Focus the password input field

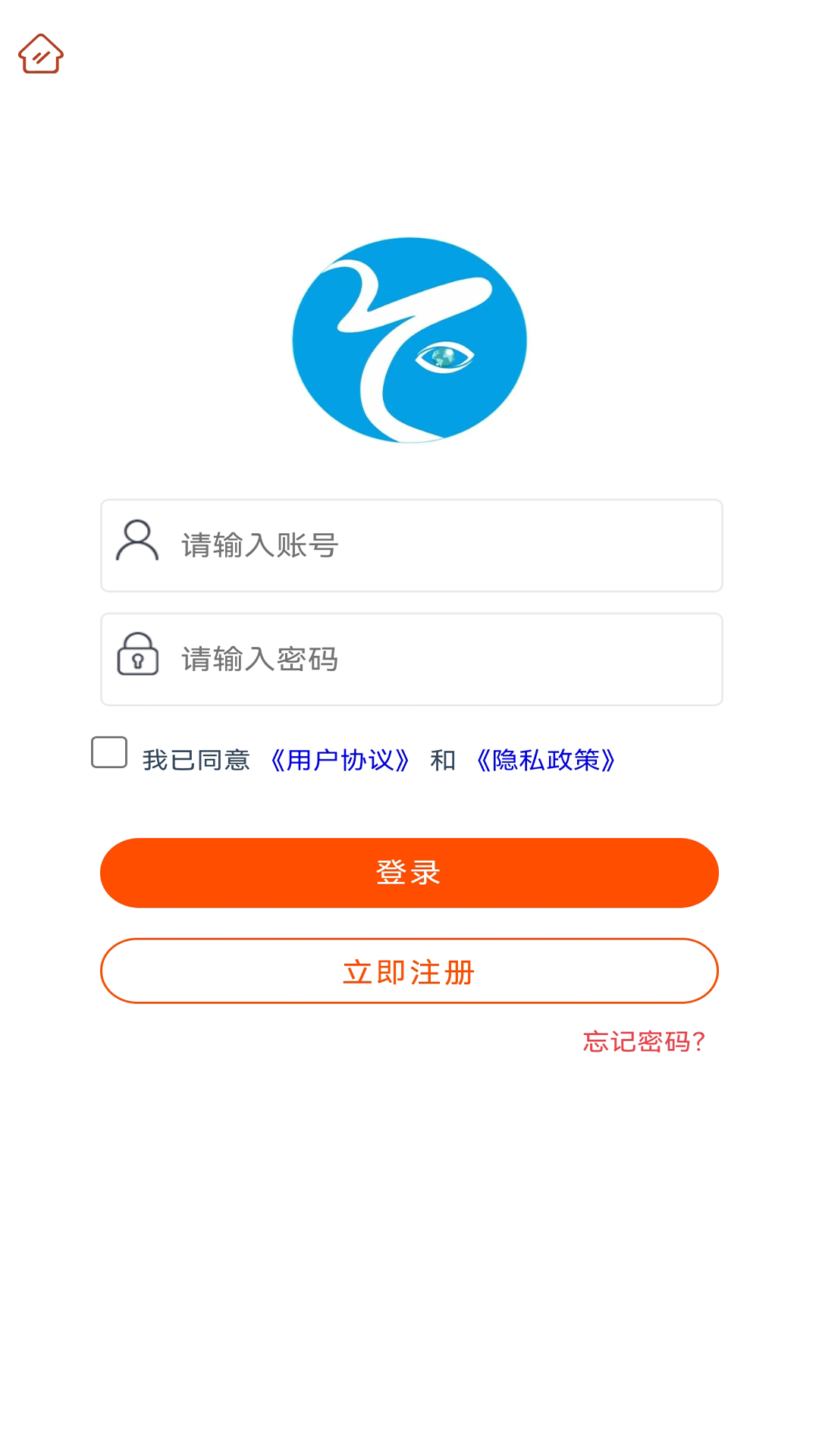point(412,659)
